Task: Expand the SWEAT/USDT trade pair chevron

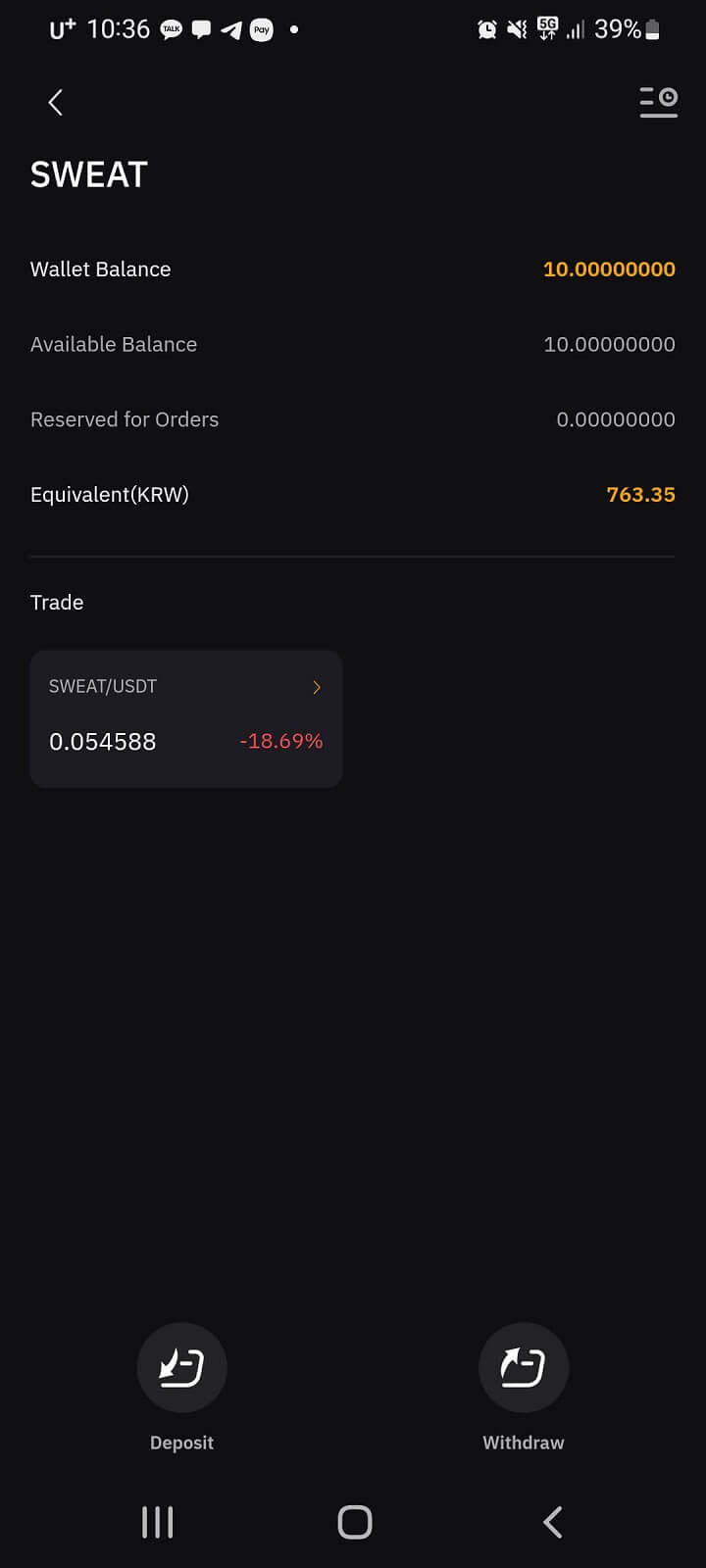Action: click(316, 686)
